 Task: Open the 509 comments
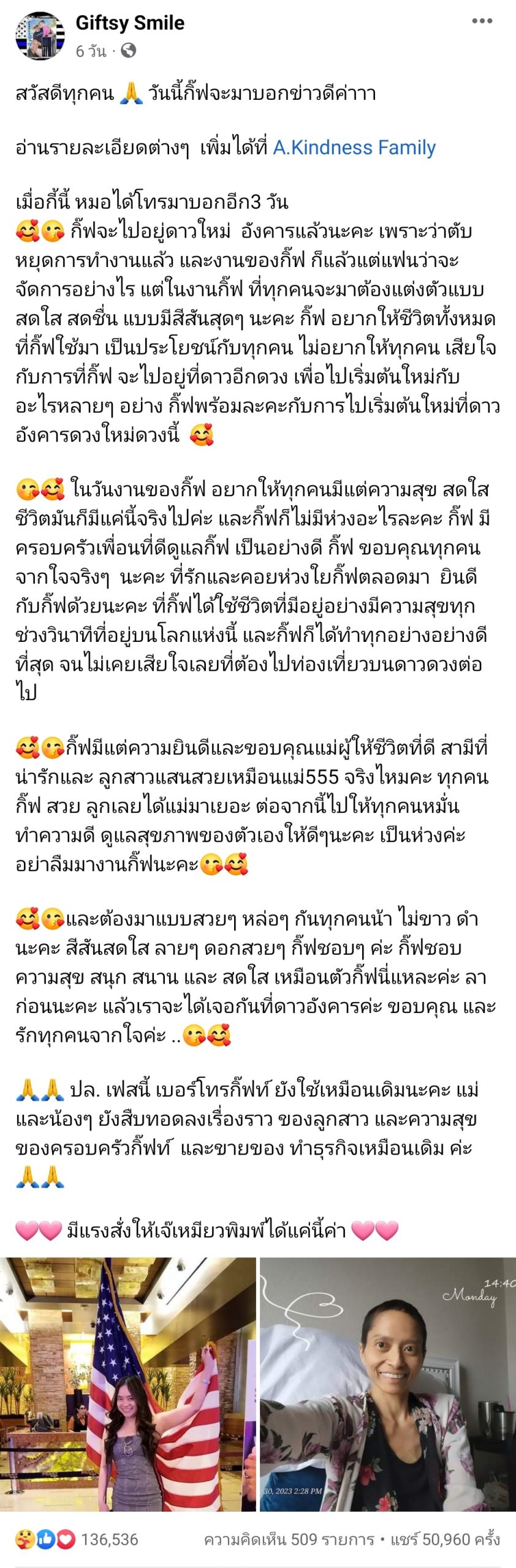tap(288, 1539)
